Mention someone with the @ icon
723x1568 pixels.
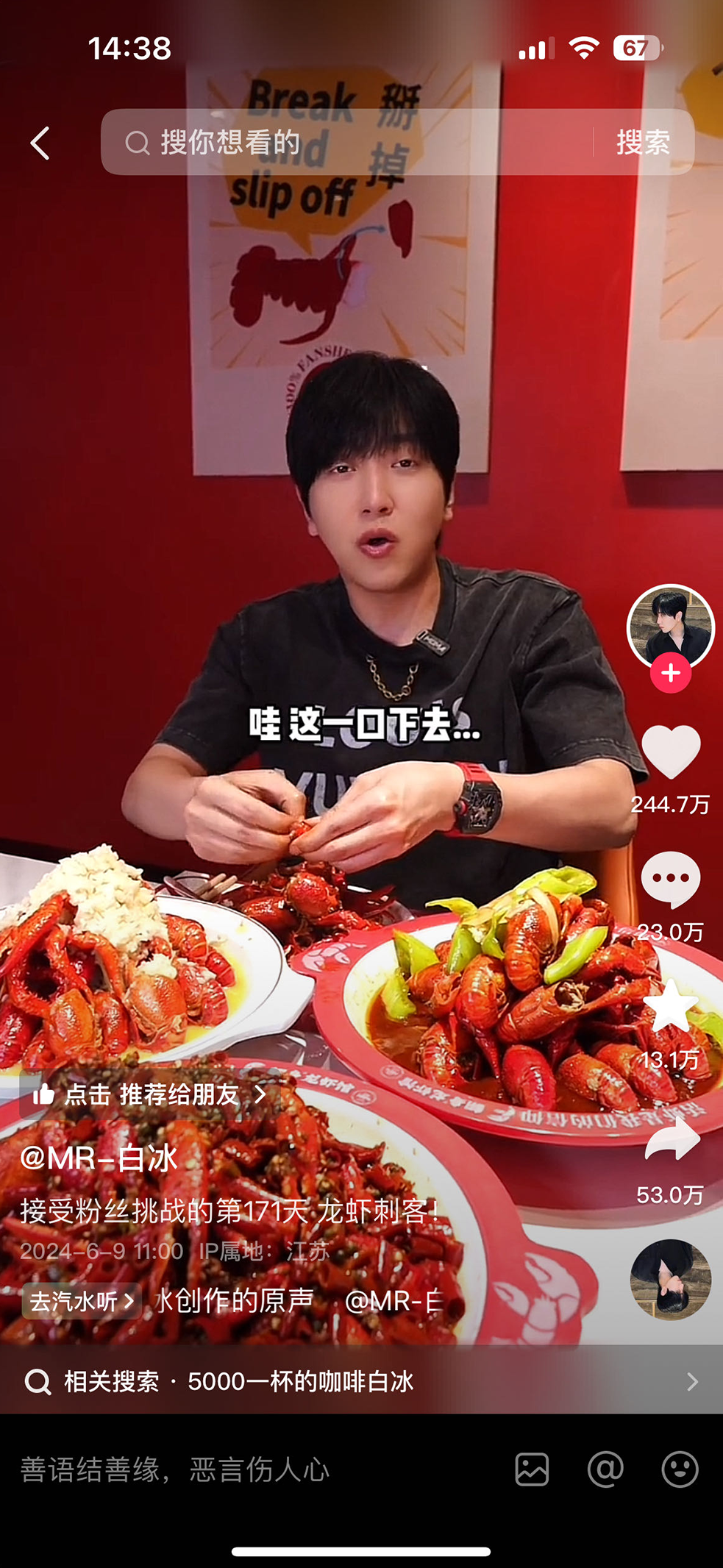[x=605, y=1469]
